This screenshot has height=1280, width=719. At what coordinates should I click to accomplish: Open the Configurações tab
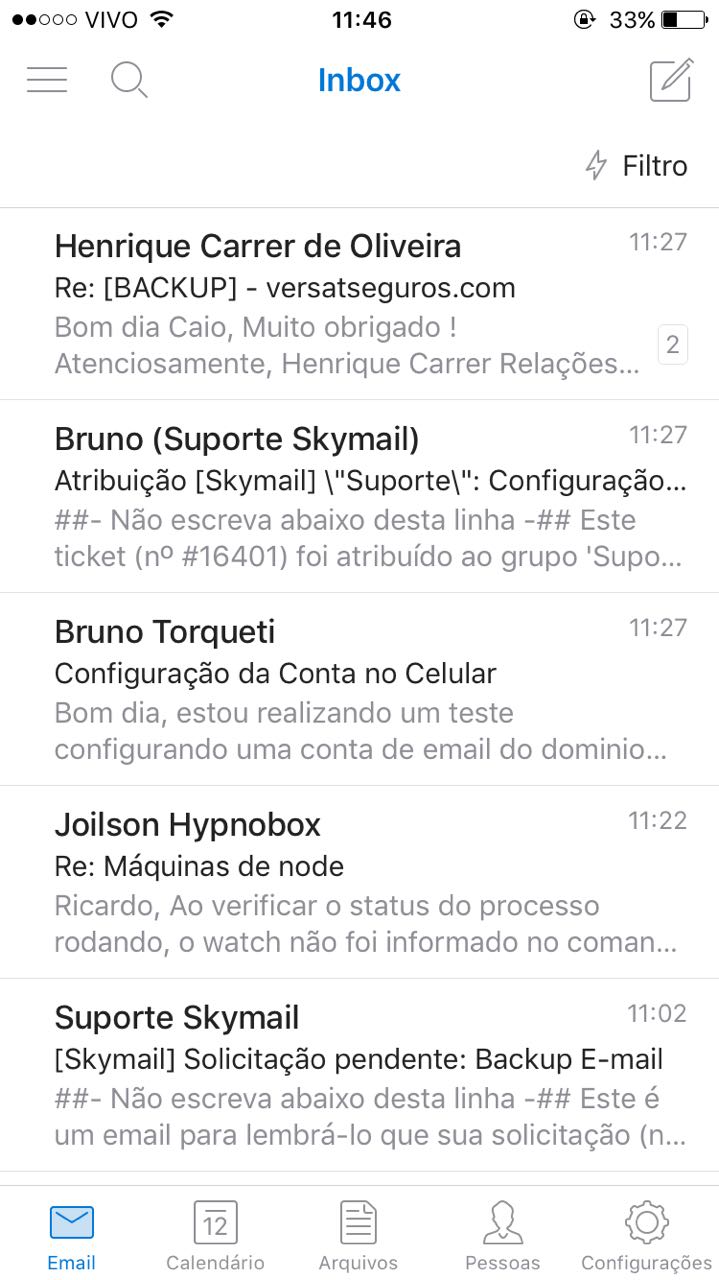646,1236
